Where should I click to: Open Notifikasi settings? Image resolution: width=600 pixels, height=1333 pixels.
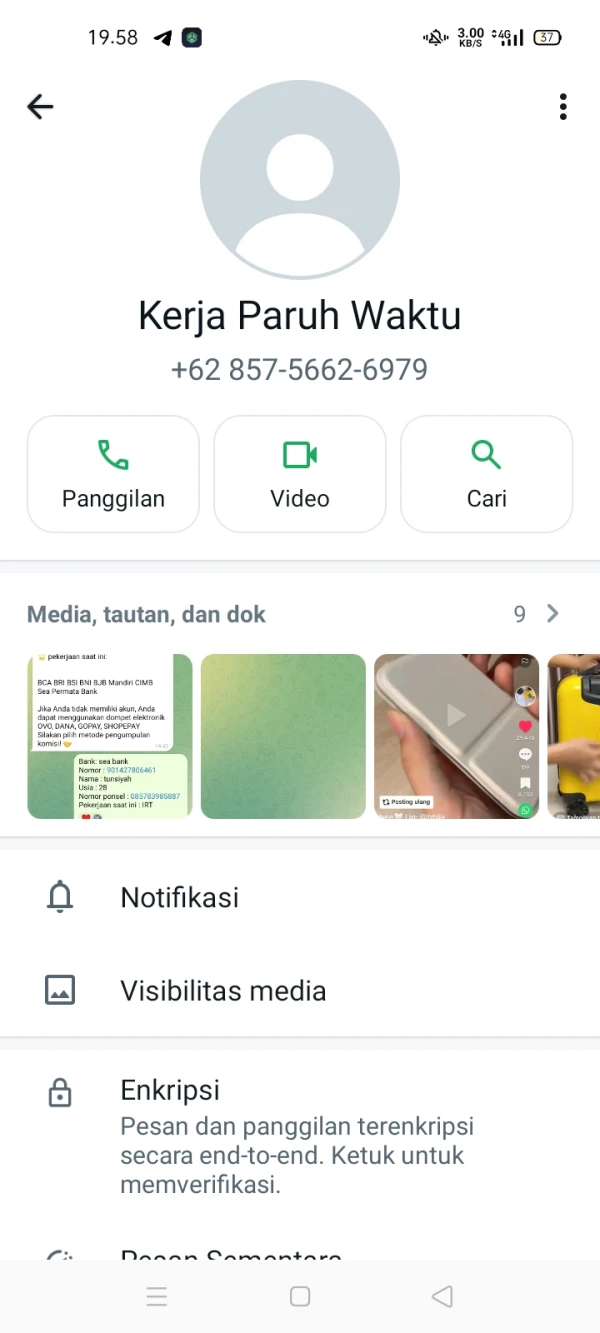[x=300, y=898]
